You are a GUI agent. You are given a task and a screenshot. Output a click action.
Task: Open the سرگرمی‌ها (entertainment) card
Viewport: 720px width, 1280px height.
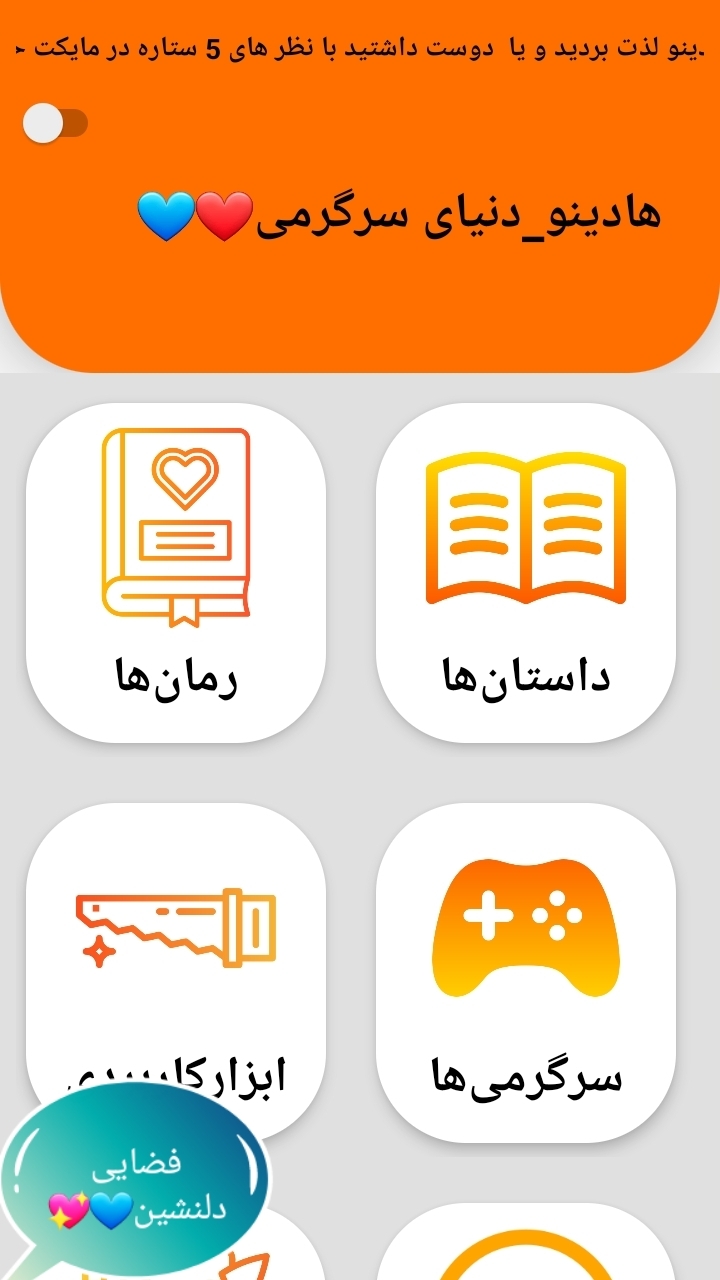[526, 972]
